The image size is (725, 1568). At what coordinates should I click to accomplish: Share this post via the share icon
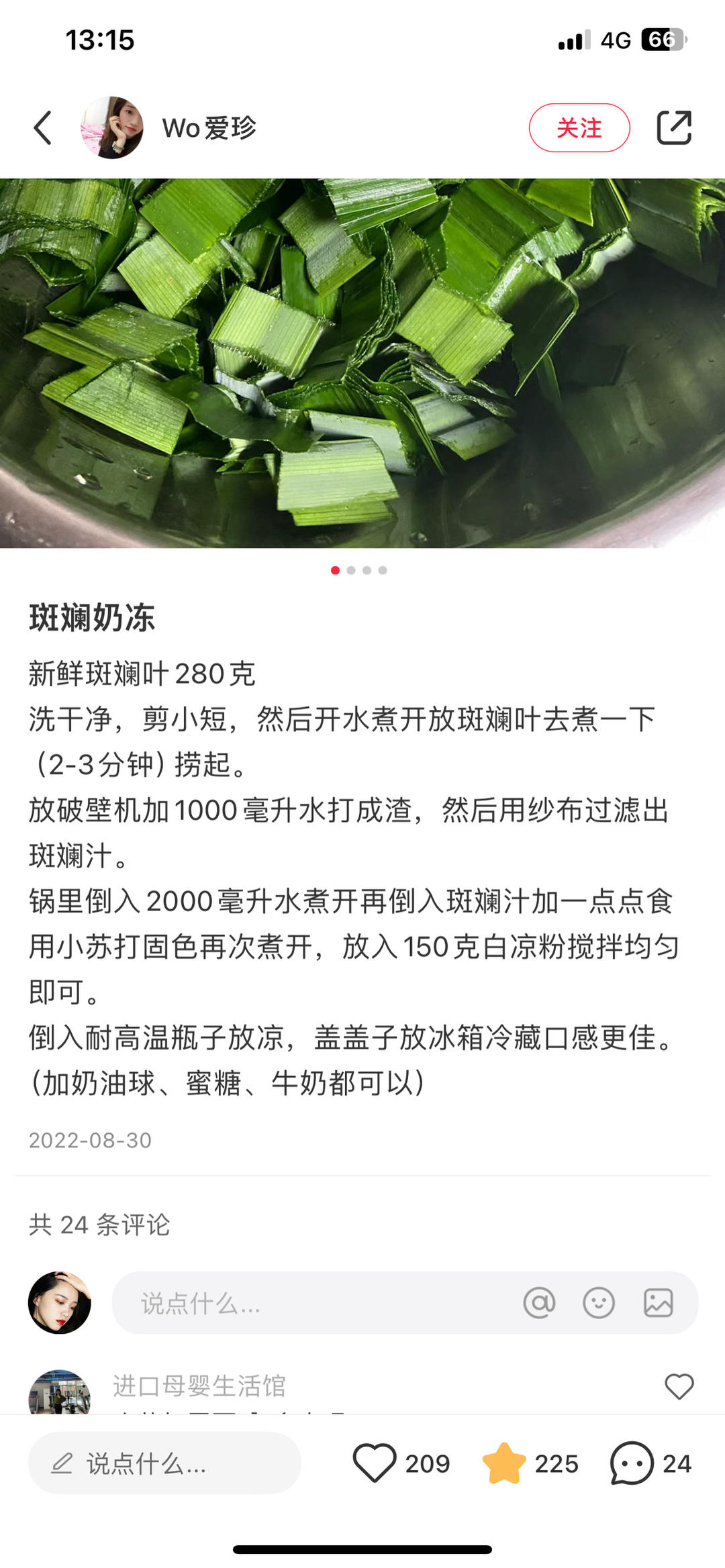point(673,127)
